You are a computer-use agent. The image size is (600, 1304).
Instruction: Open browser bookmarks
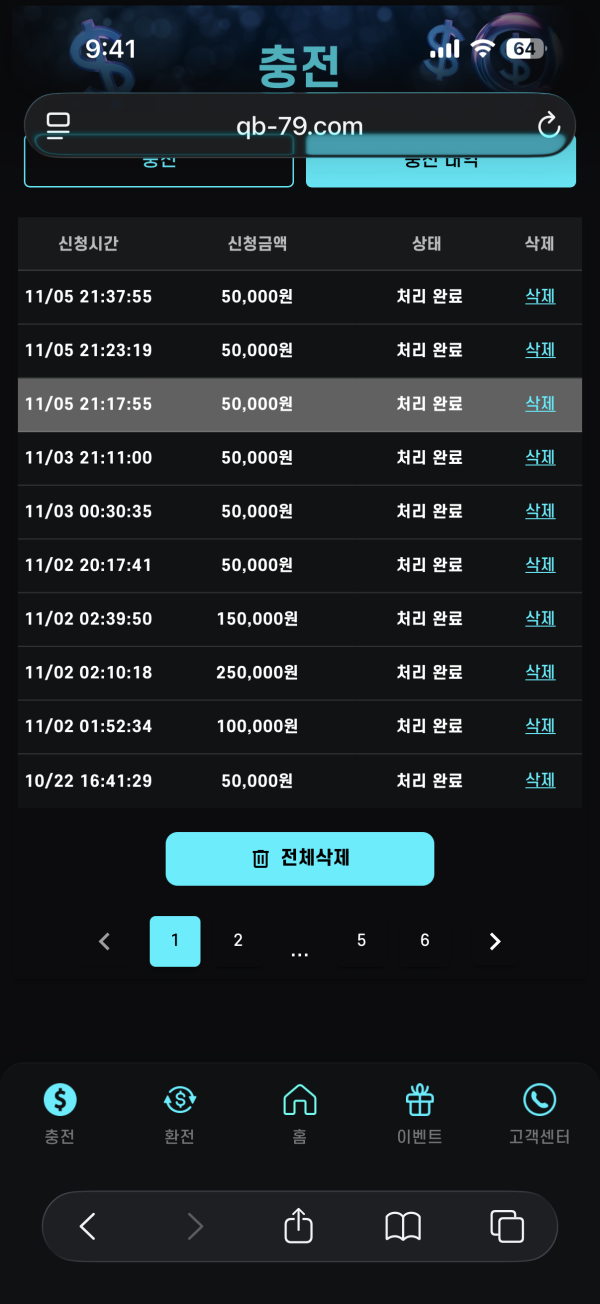[403, 1226]
